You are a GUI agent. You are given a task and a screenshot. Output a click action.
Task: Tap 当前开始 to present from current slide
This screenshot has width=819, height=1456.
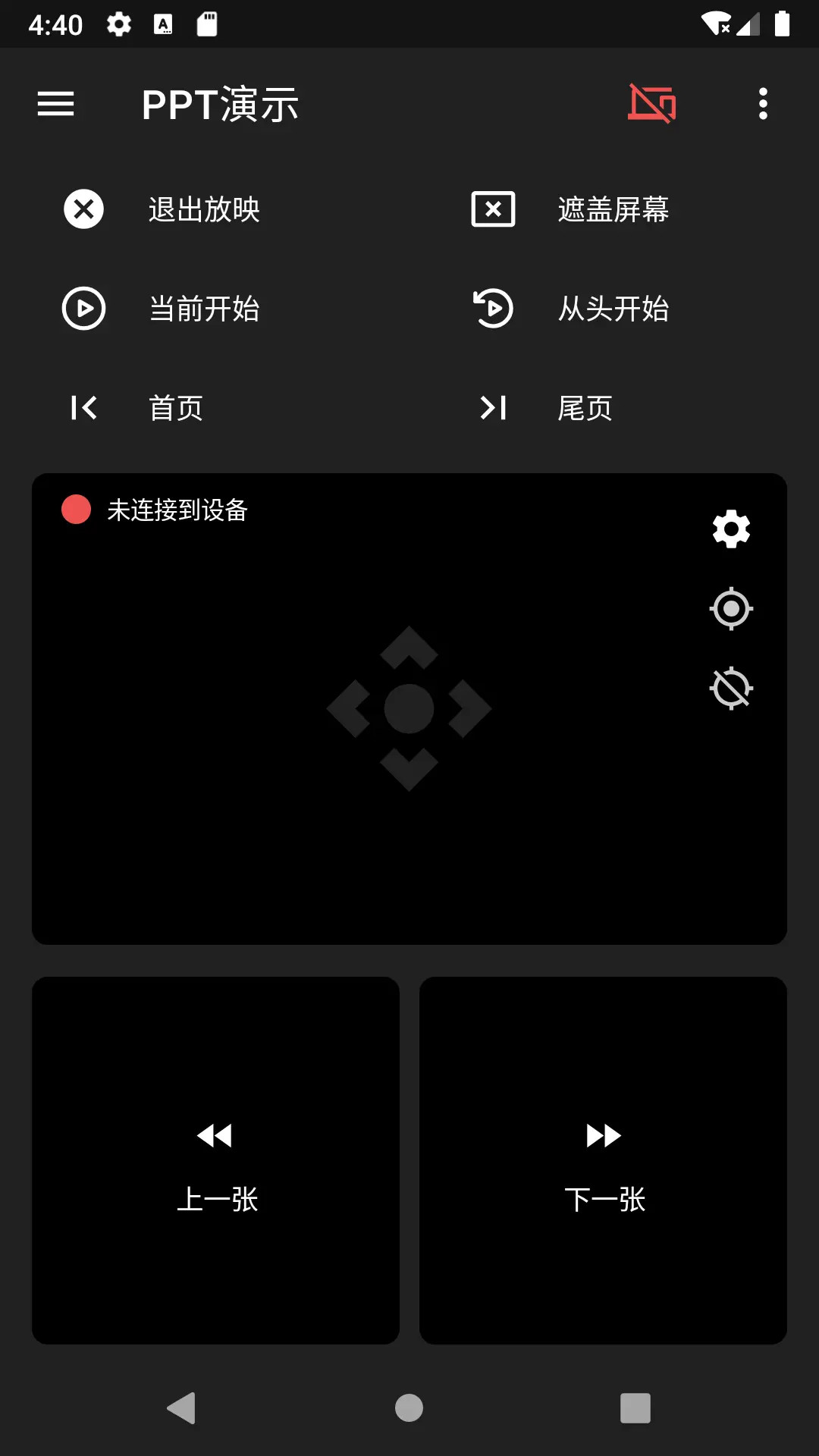click(83, 309)
